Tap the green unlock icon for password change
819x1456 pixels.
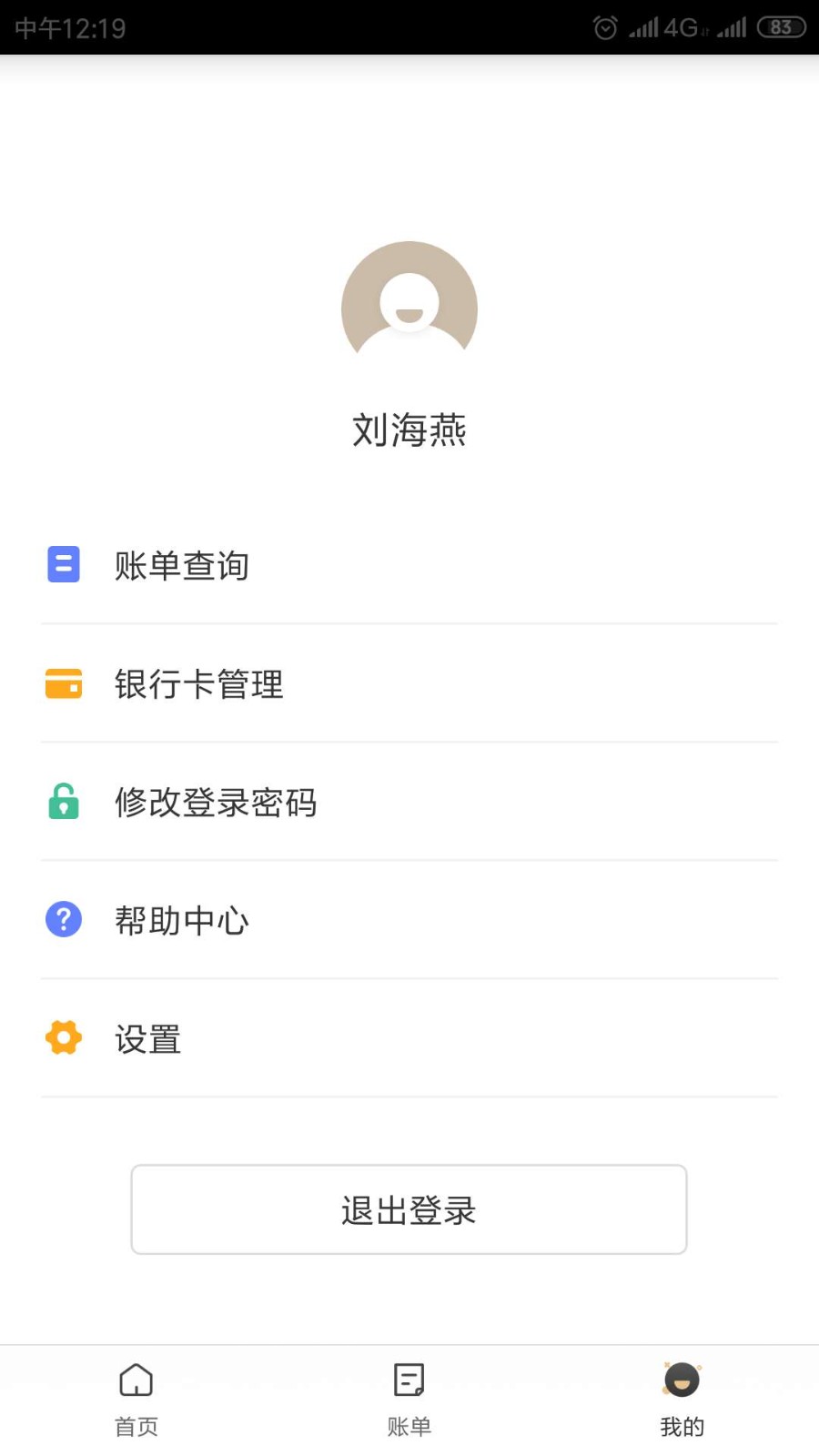[x=63, y=803]
